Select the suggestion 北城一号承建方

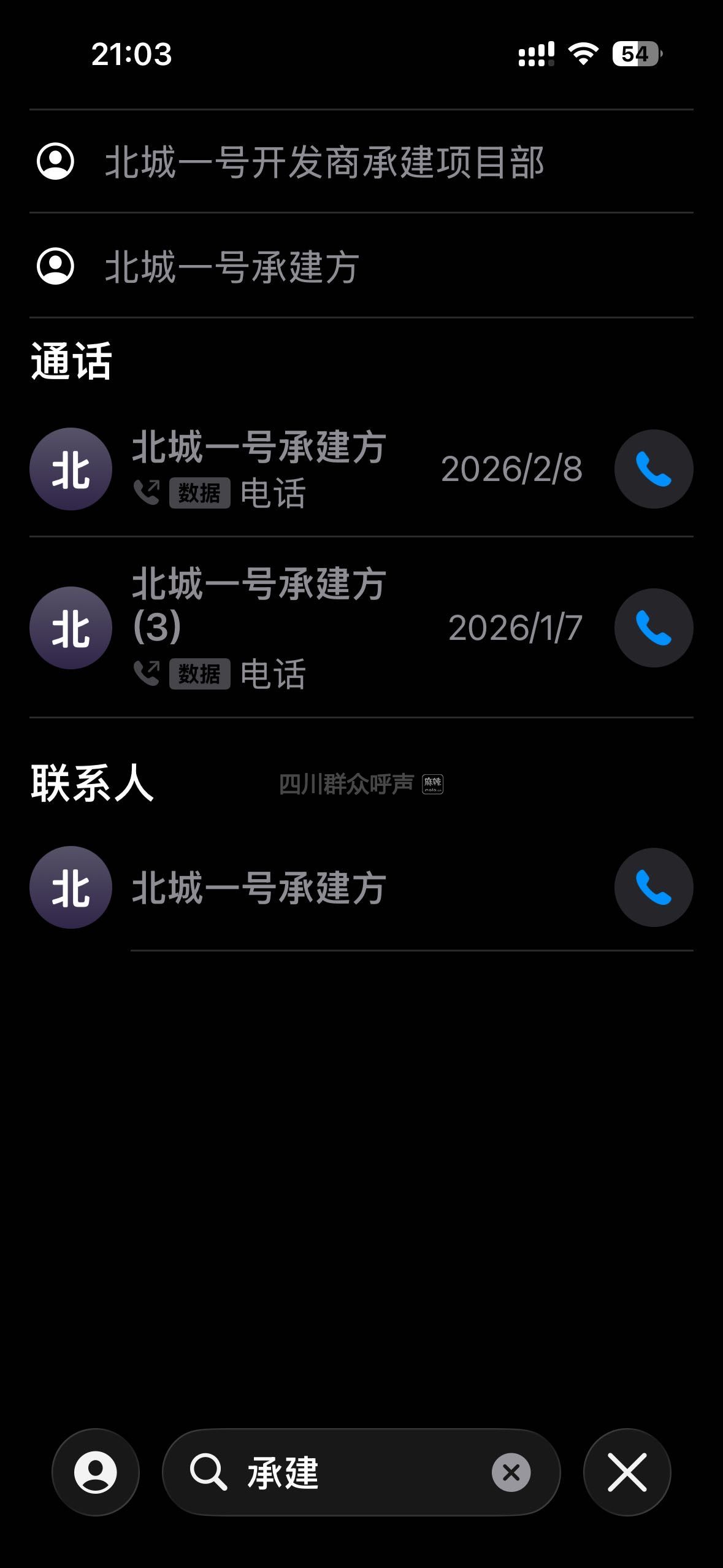(x=232, y=267)
